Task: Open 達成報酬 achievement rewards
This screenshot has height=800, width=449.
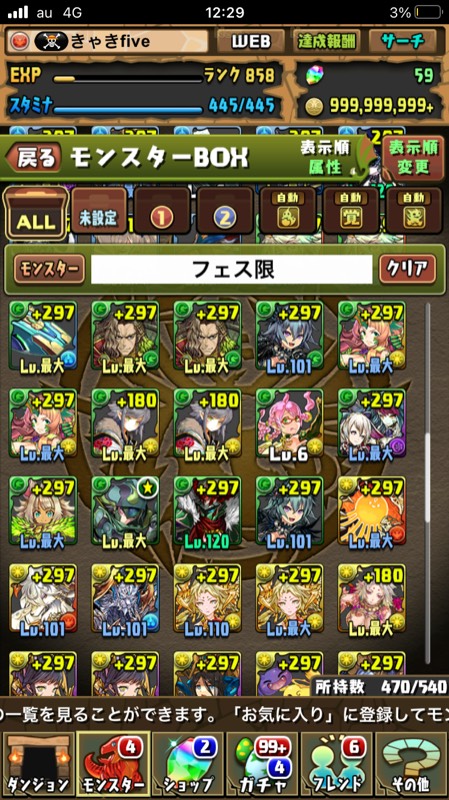Action: click(327, 41)
